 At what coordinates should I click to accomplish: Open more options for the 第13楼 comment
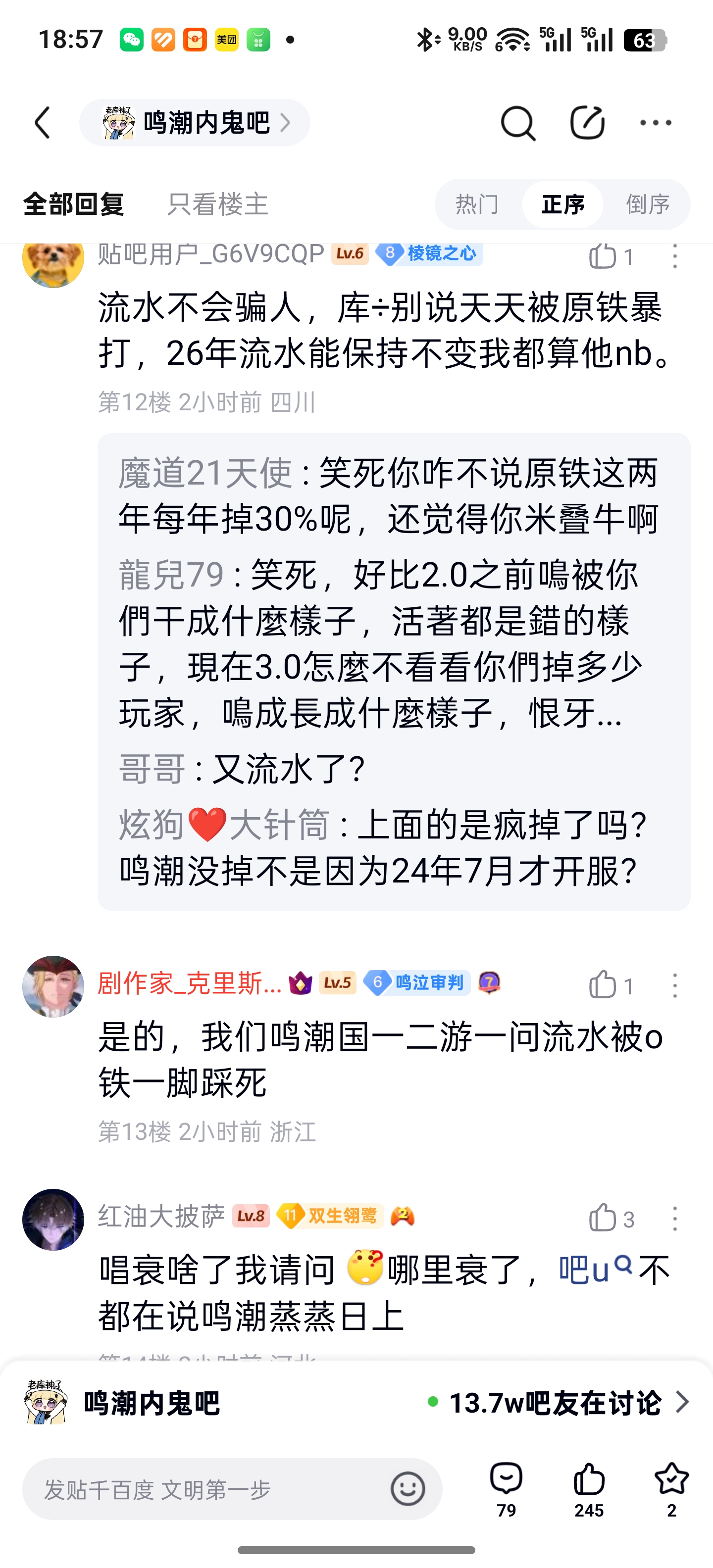point(675,985)
